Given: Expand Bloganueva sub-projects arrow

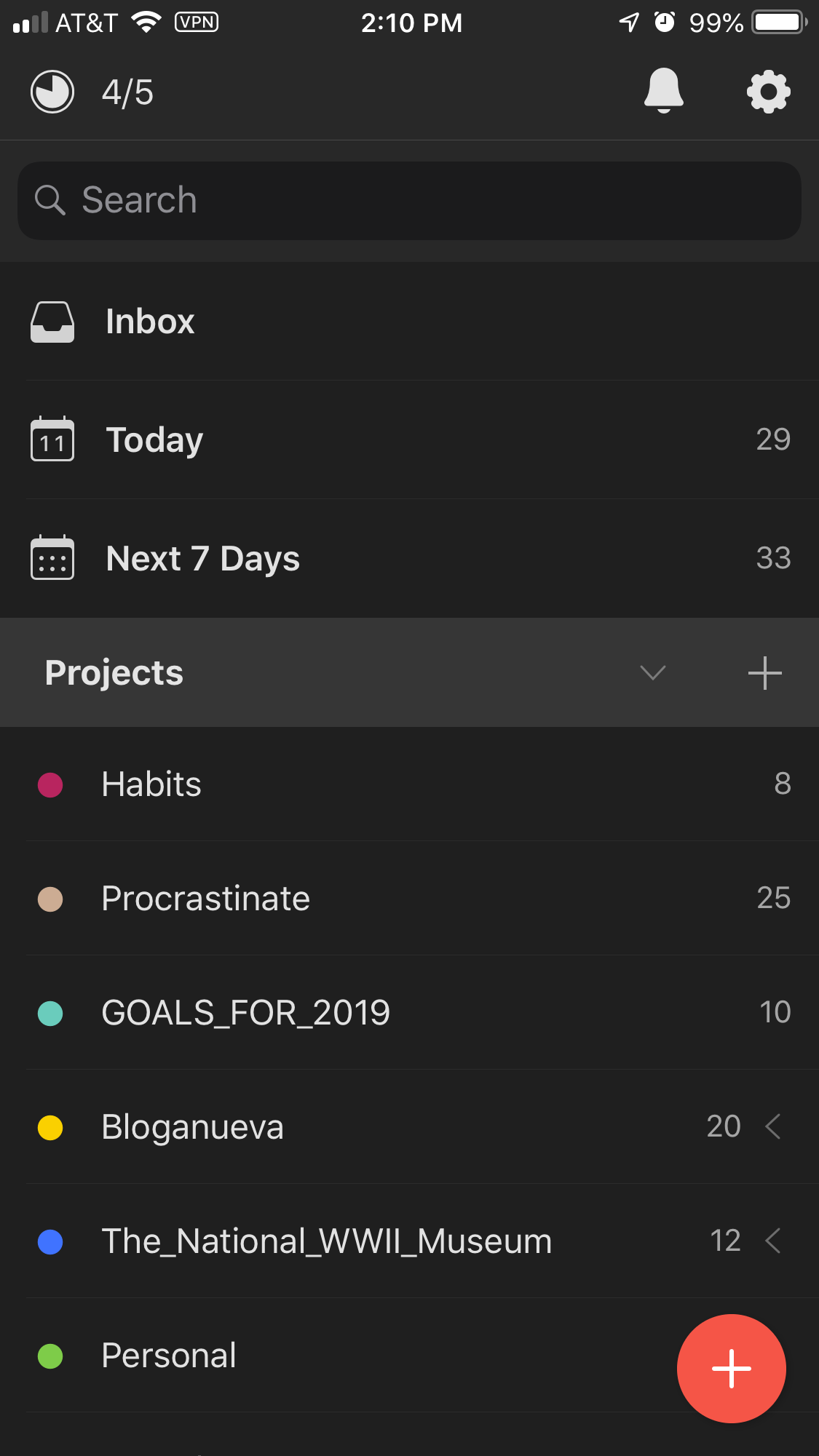Looking at the screenshot, I should point(773,1126).
